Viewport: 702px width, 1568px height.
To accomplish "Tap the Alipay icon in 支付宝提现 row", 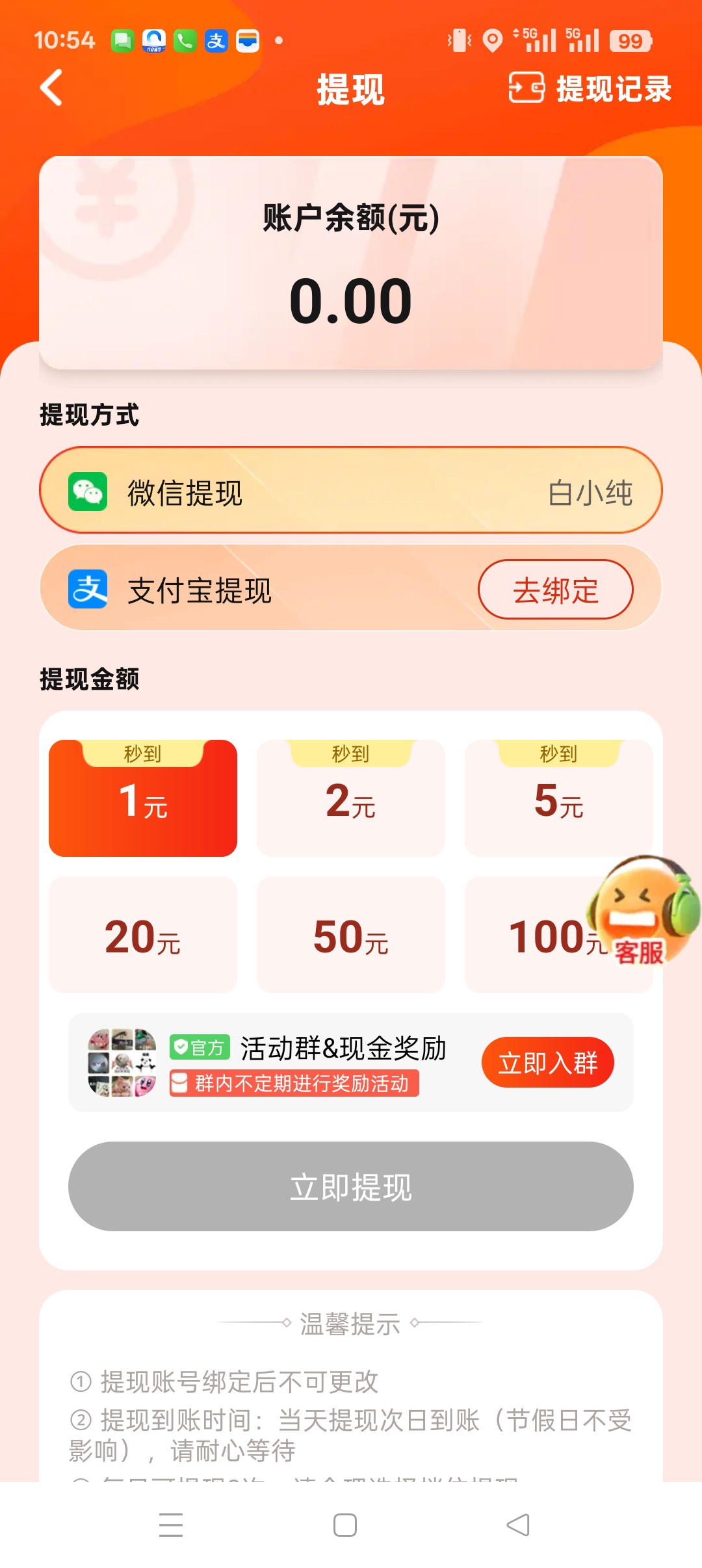I will click(87, 589).
